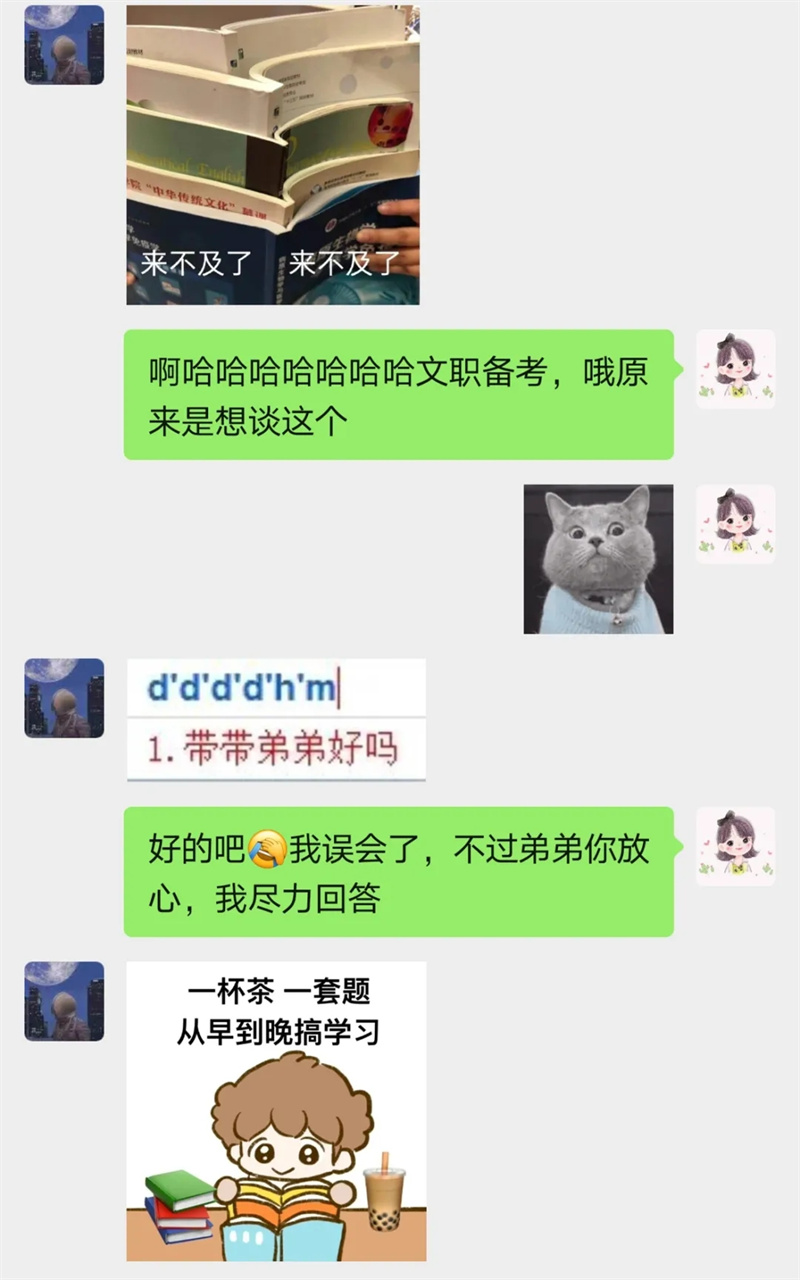Image resolution: width=800 pixels, height=1280 pixels.
Task: Tap girl avatar beside 文职备考 message
Action: 735,369
